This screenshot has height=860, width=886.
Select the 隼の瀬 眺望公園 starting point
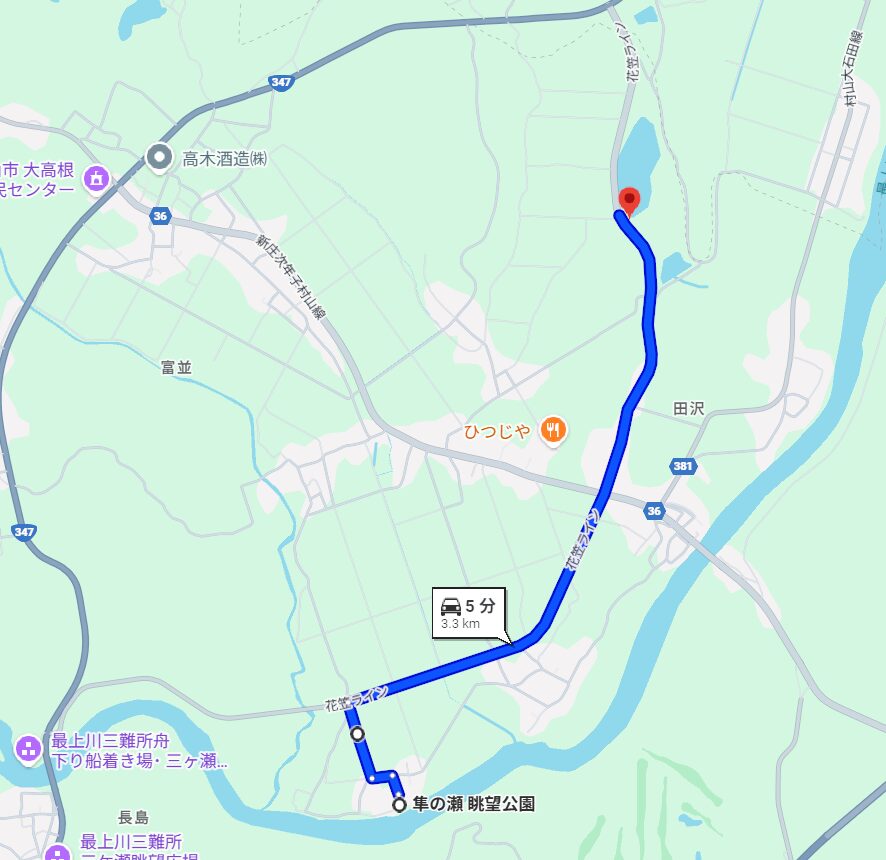400,804
